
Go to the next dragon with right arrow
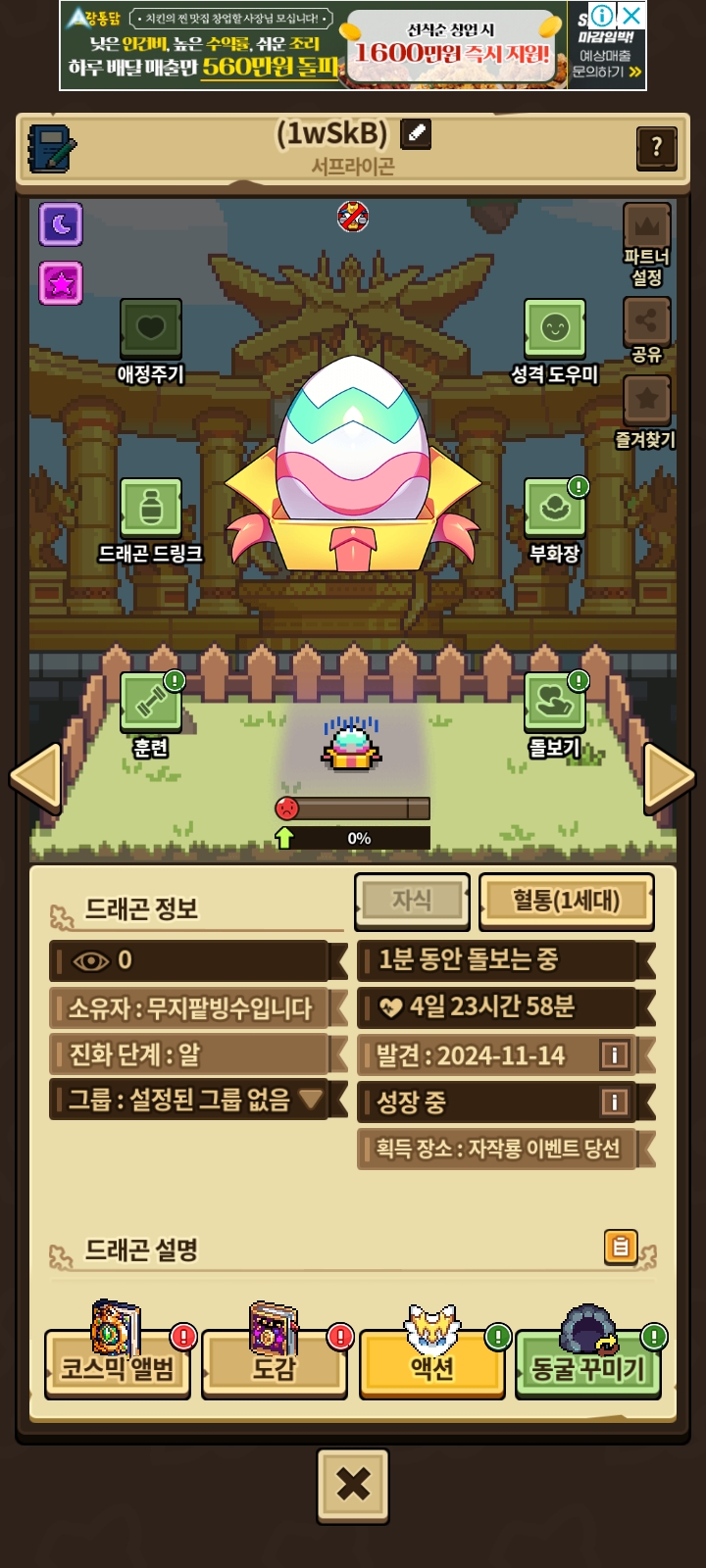pyautogui.click(x=670, y=777)
